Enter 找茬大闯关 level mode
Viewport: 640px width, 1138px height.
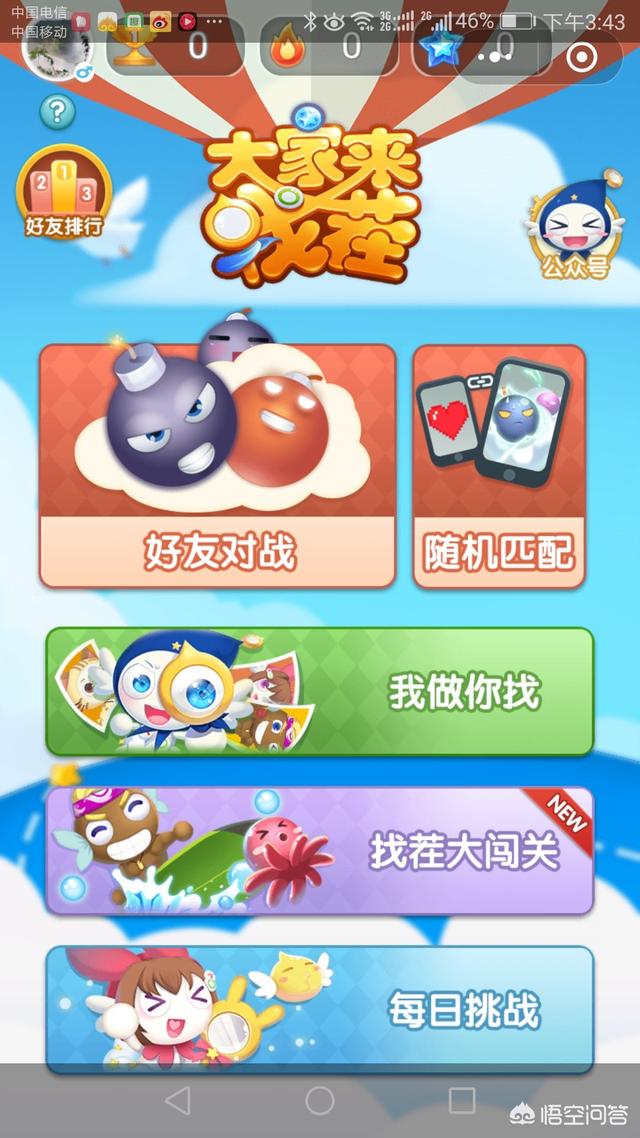pyautogui.click(x=320, y=850)
